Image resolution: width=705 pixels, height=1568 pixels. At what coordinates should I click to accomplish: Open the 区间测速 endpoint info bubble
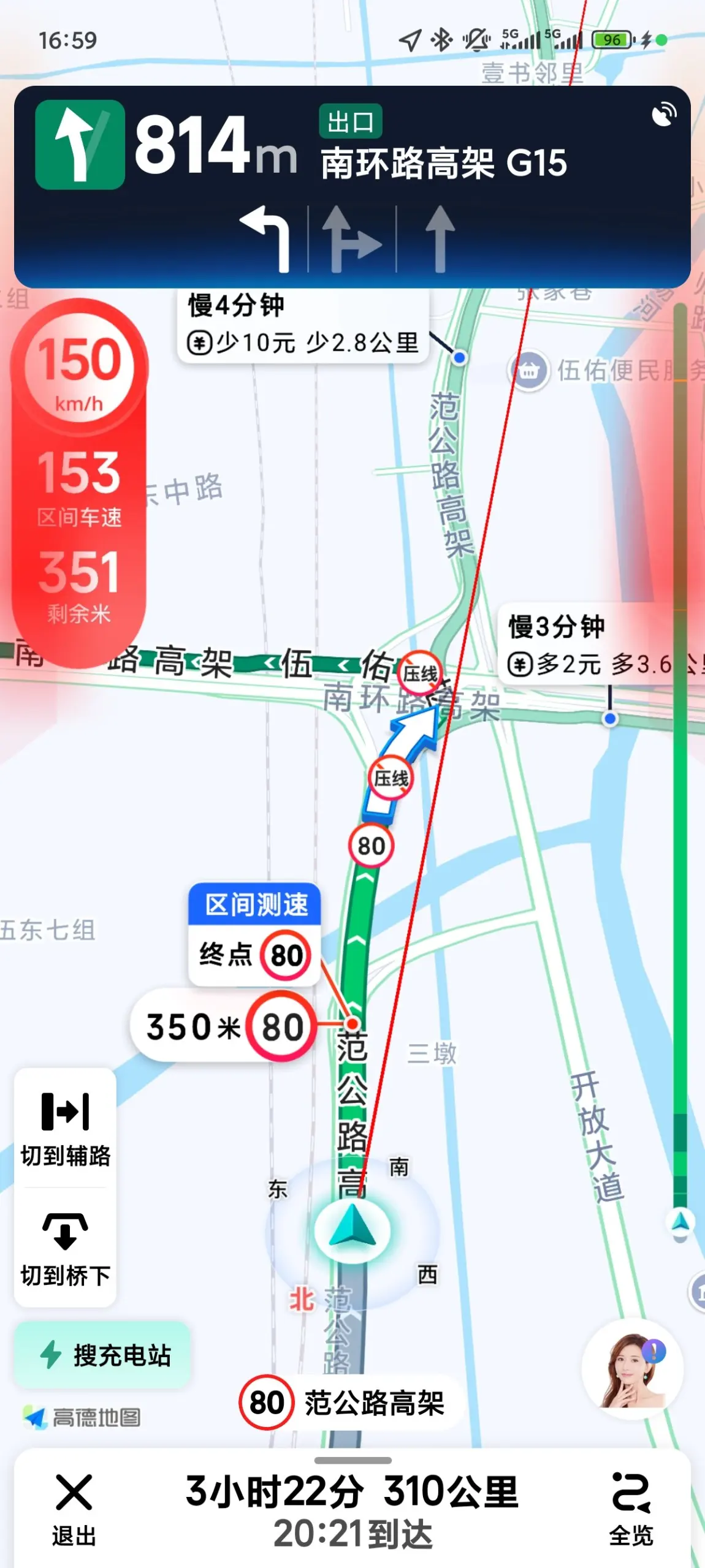click(254, 934)
